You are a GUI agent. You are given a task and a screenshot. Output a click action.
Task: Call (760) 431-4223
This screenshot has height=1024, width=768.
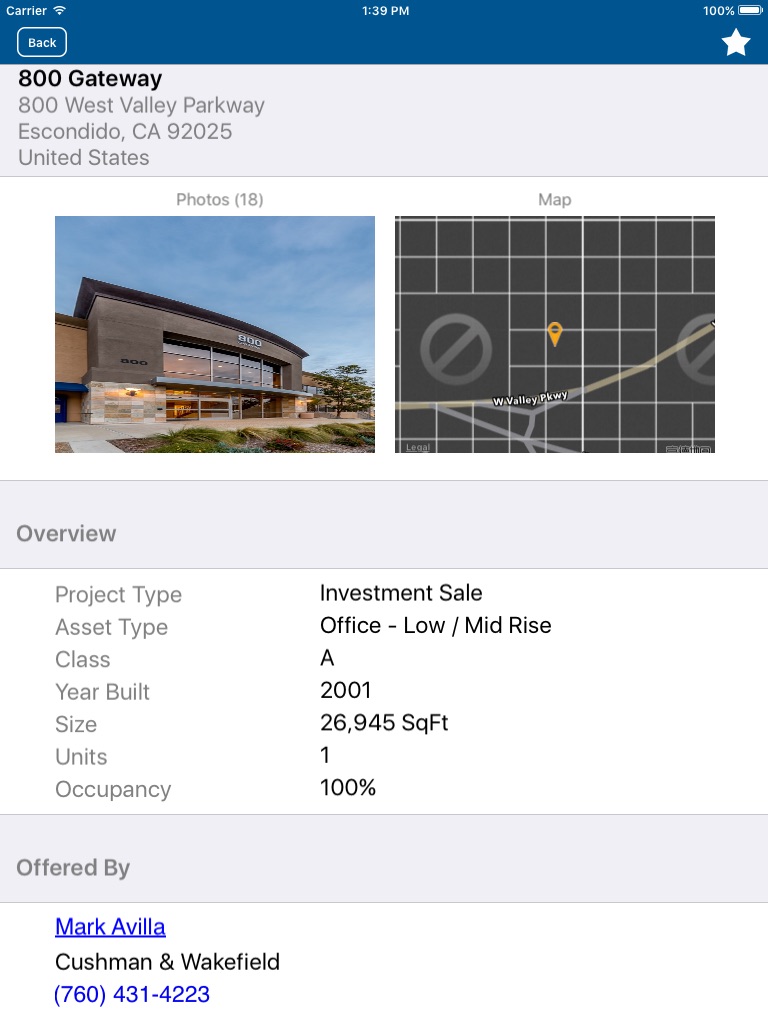pos(132,994)
